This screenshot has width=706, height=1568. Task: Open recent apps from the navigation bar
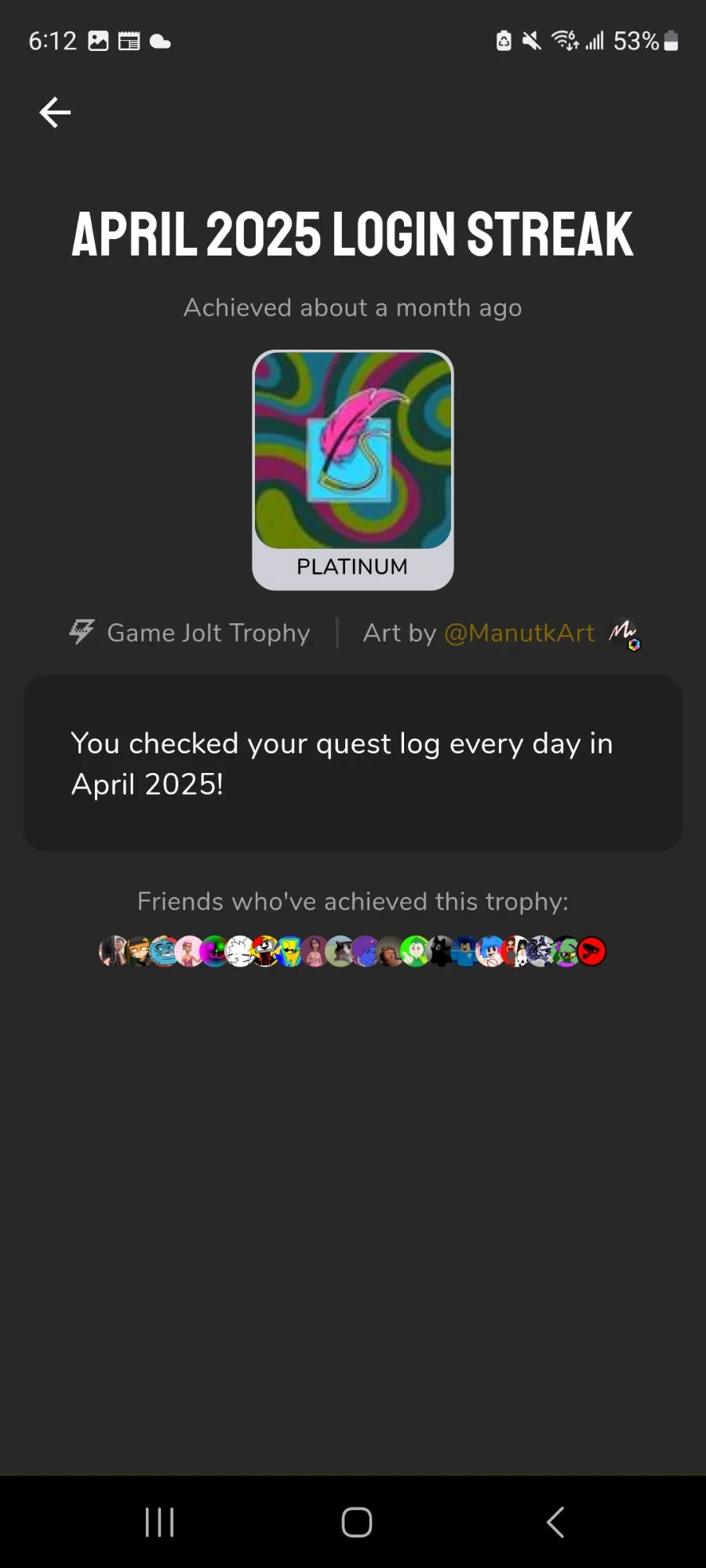[x=160, y=1523]
